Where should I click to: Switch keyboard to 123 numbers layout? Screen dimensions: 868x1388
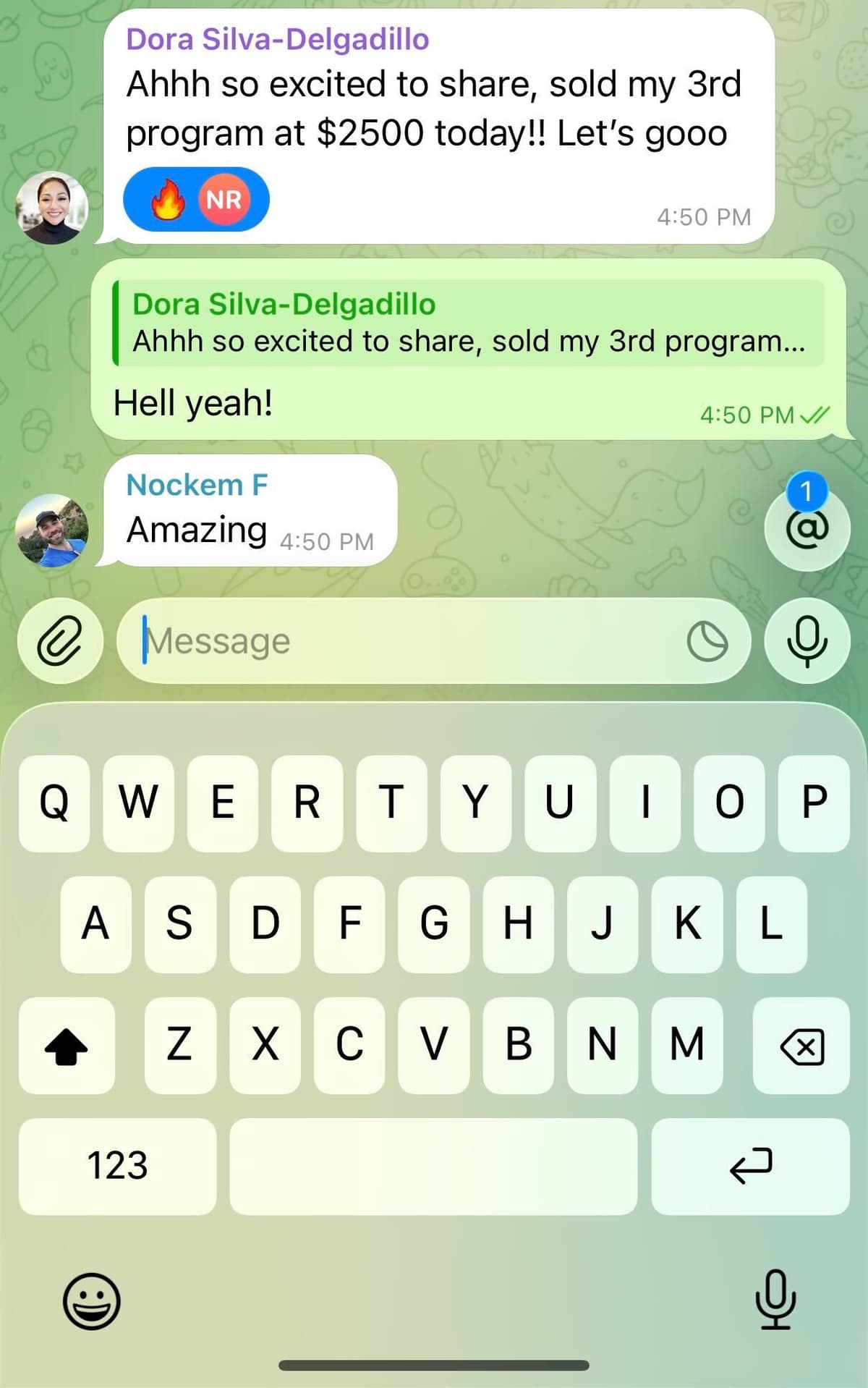(117, 1166)
